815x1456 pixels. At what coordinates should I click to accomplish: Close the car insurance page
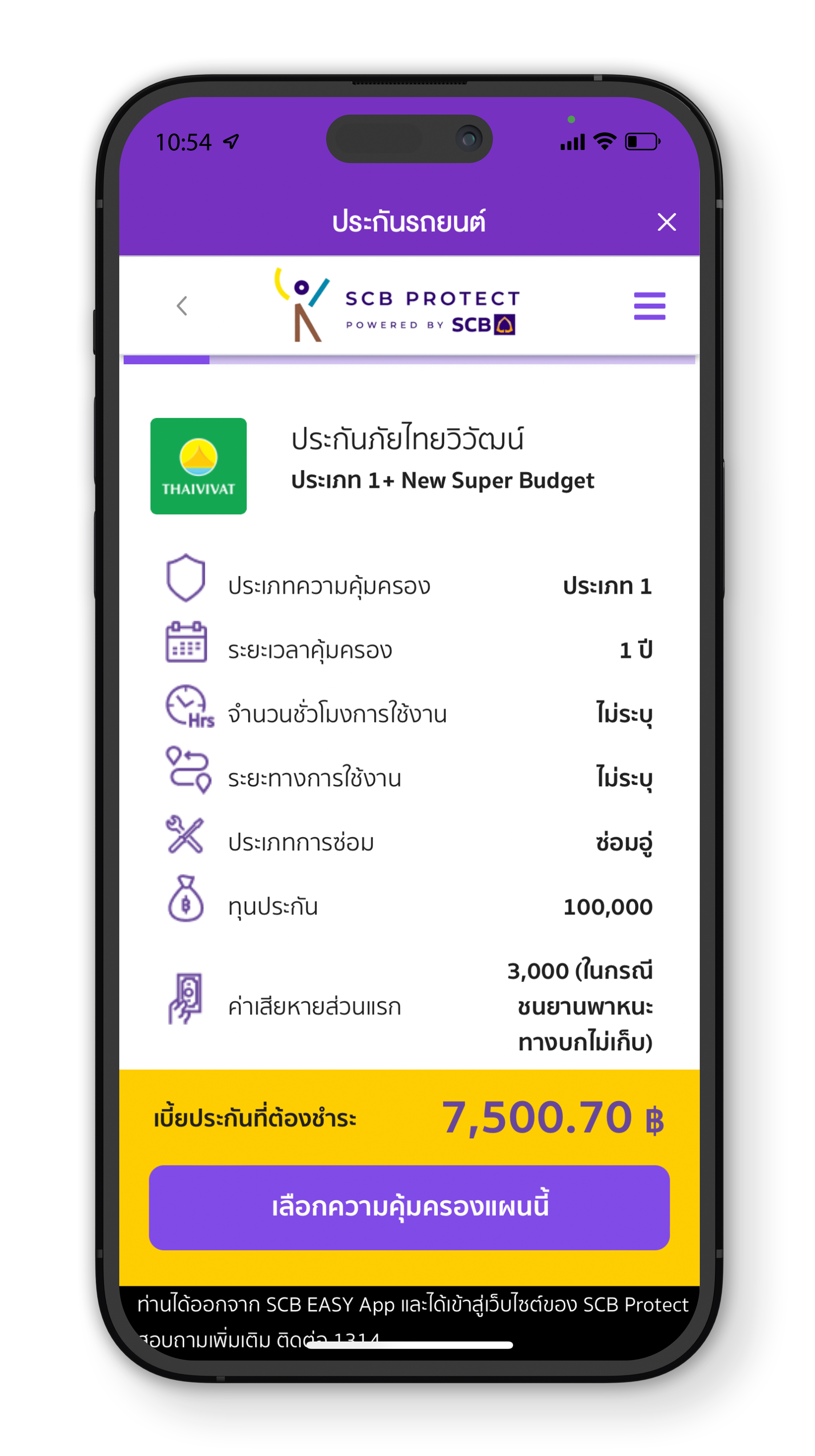(x=666, y=222)
